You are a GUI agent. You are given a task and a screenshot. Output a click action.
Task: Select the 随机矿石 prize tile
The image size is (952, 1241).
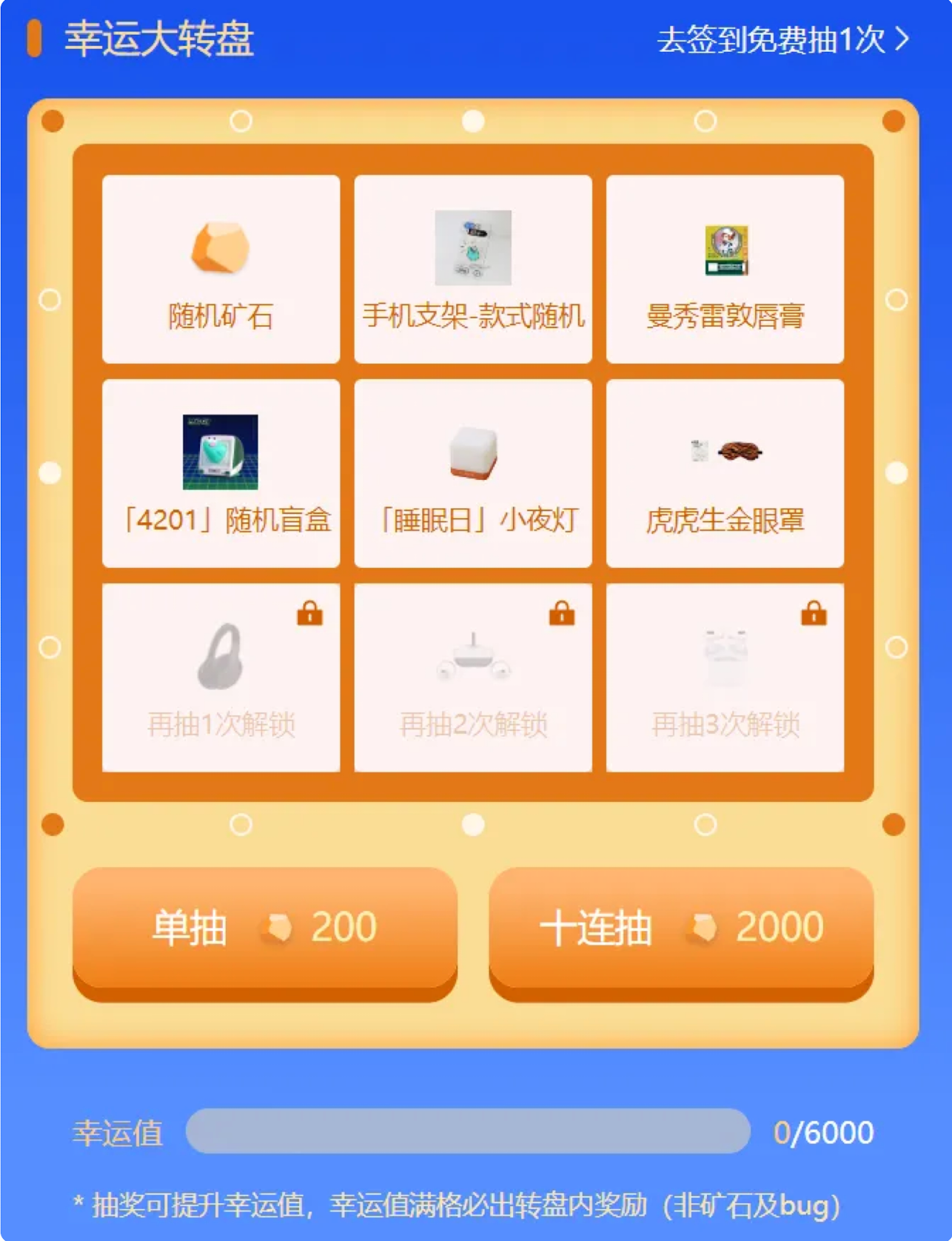click(221, 270)
